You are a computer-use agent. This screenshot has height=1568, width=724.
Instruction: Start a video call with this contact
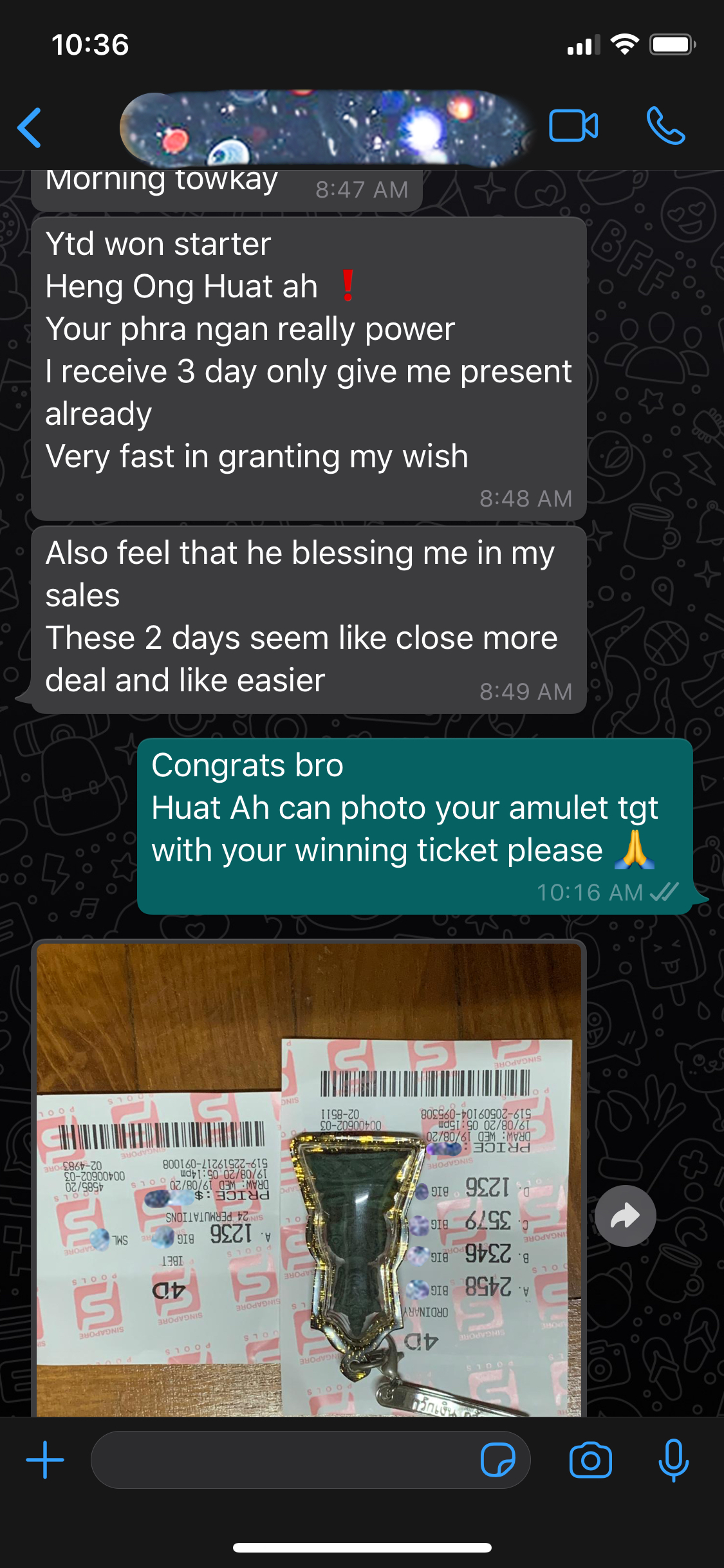(x=573, y=126)
